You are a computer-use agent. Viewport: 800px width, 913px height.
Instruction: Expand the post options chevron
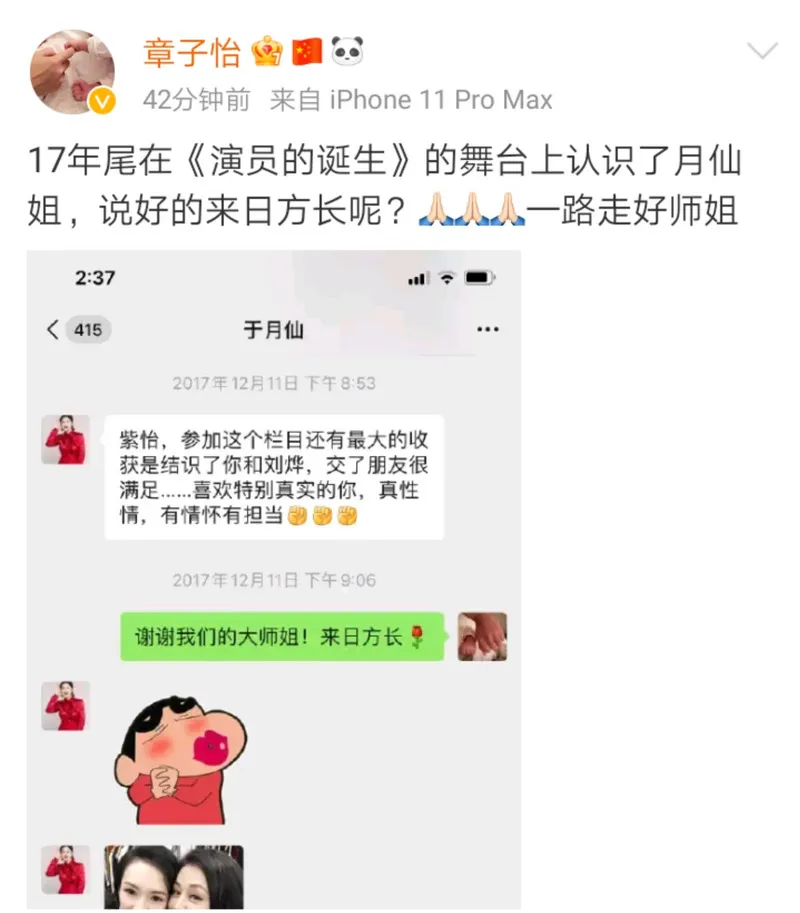[x=763, y=52]
